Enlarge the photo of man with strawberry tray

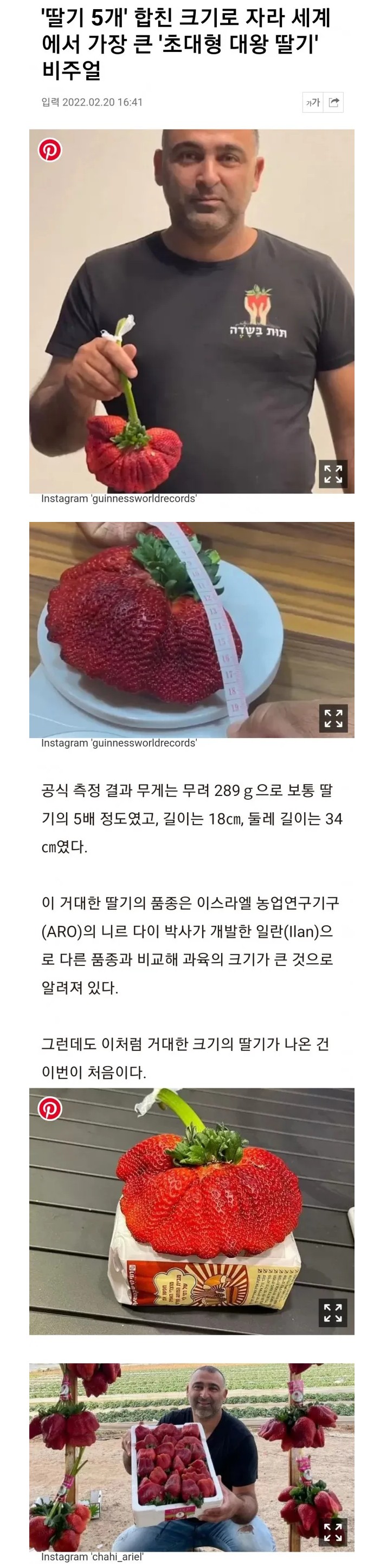click(332, 1532)
